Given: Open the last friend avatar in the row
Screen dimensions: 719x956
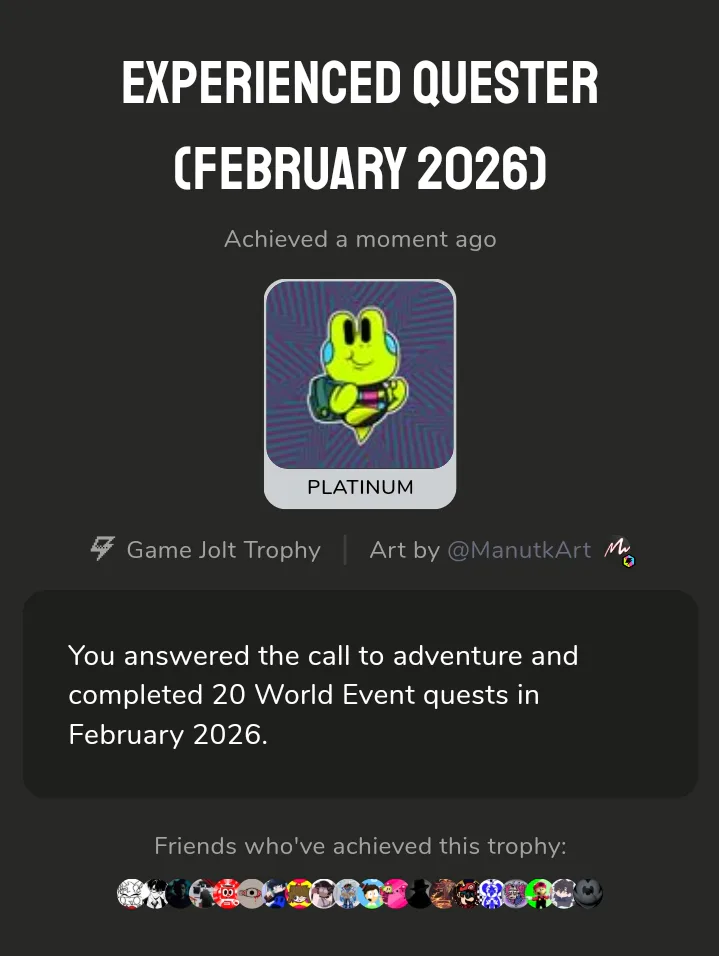Looking at the screenshot, I should click(x=588, y=894).
